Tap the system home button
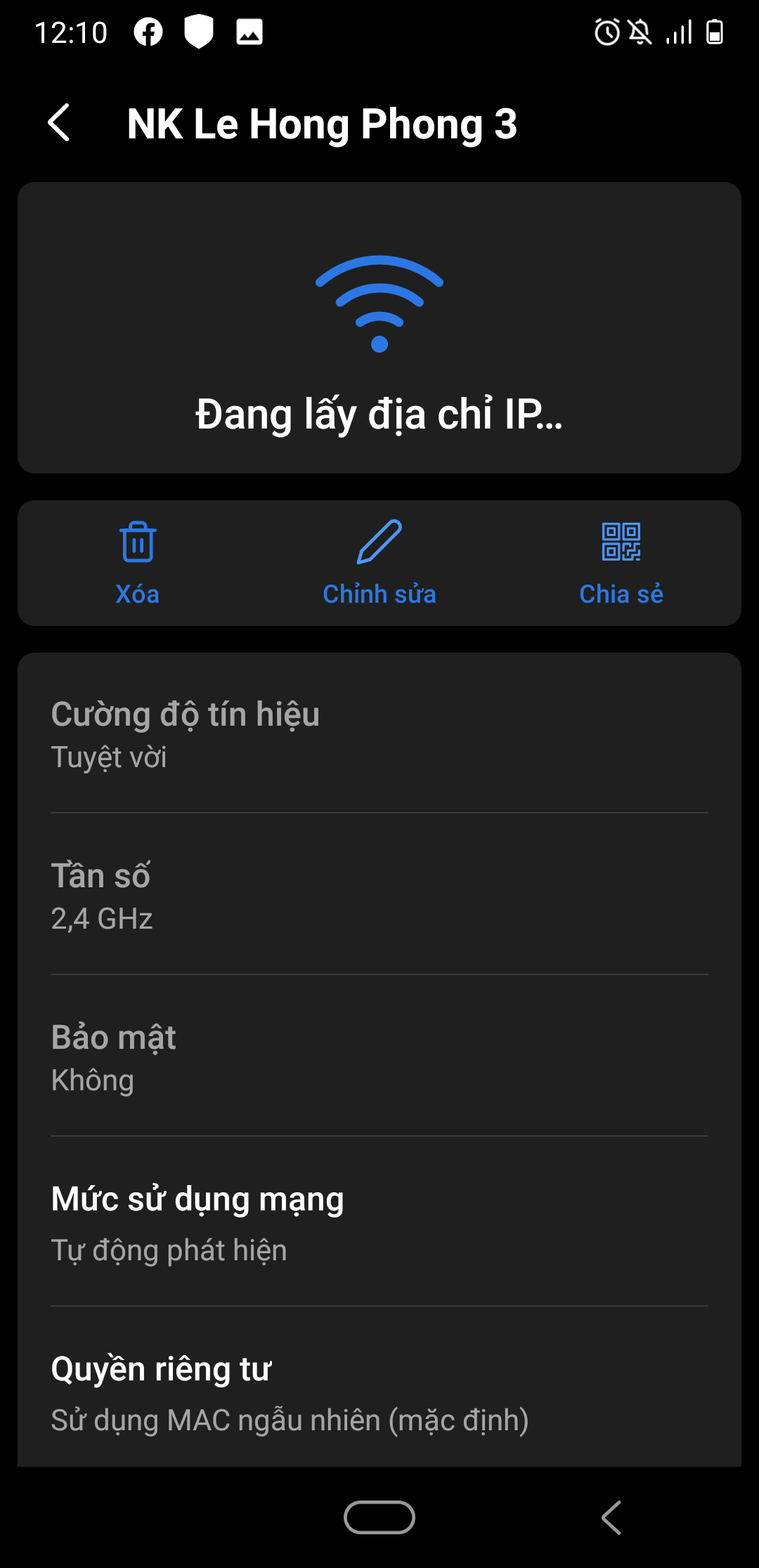 (379, 1517)
